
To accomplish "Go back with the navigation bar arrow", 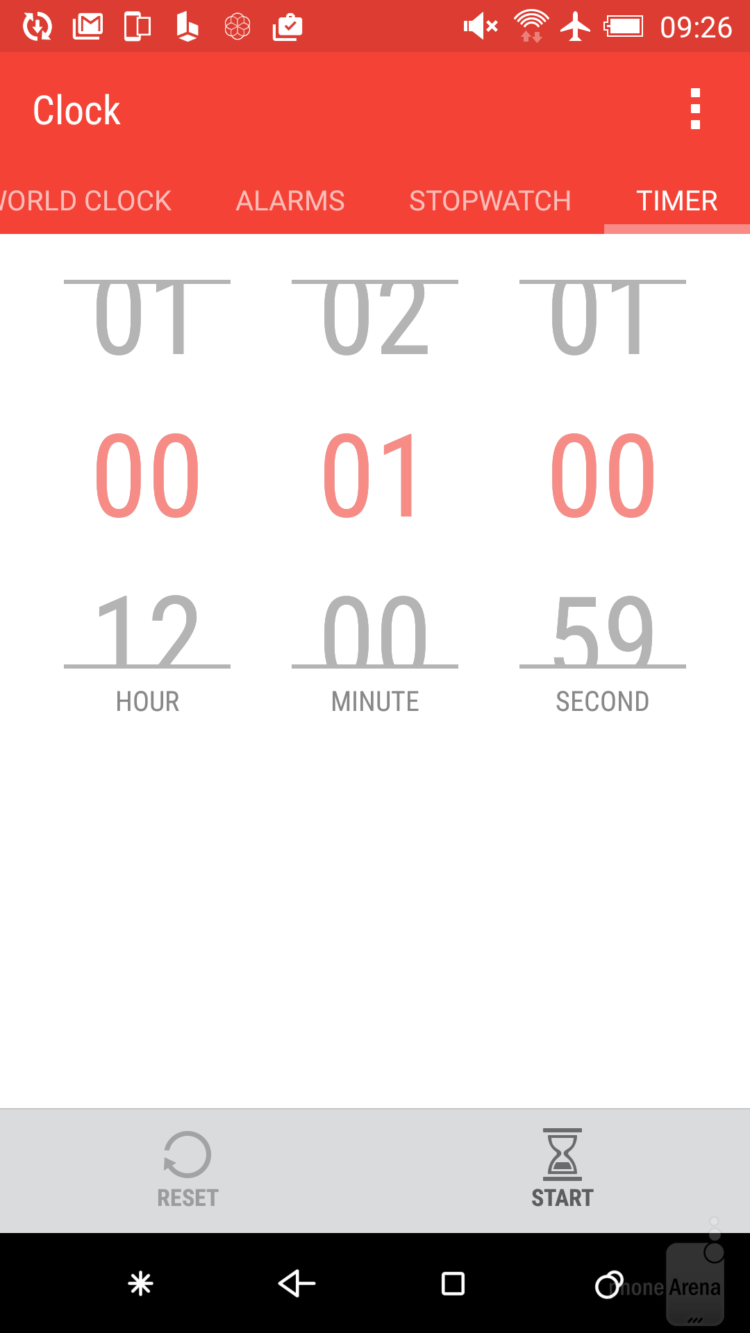I will point(297,1283).
